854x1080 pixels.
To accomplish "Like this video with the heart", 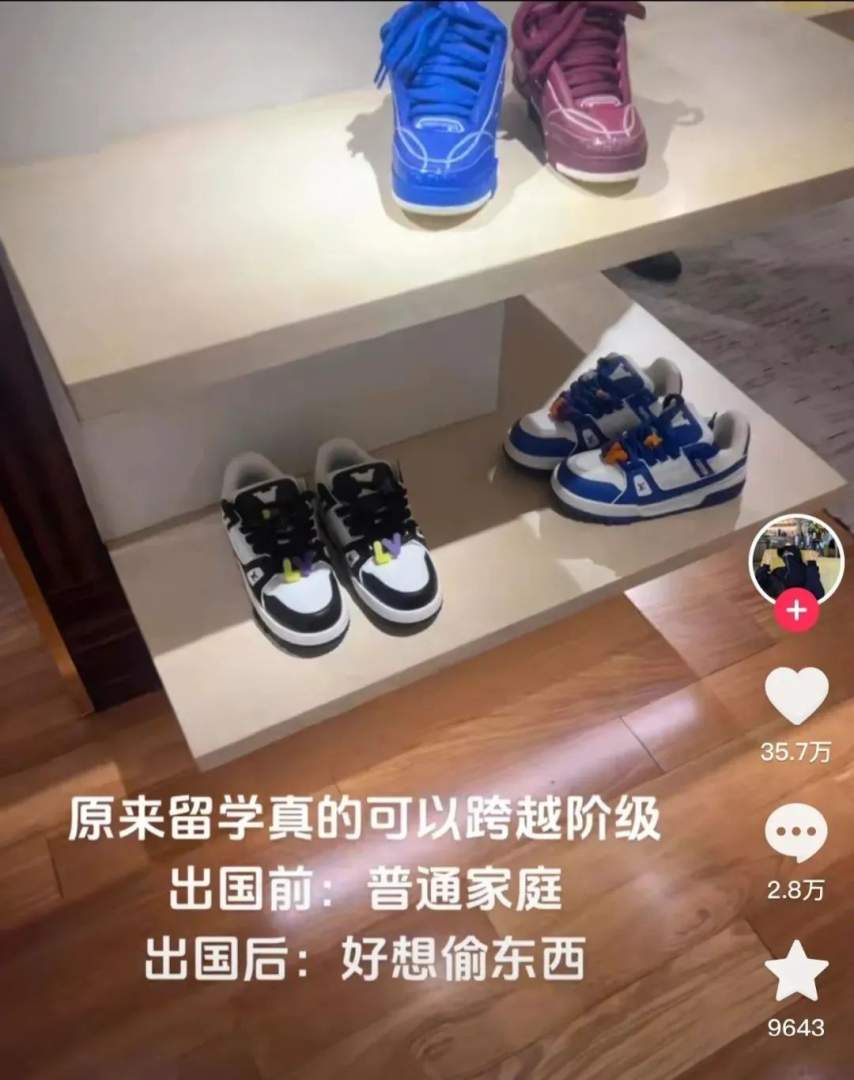I will point(796,696).
